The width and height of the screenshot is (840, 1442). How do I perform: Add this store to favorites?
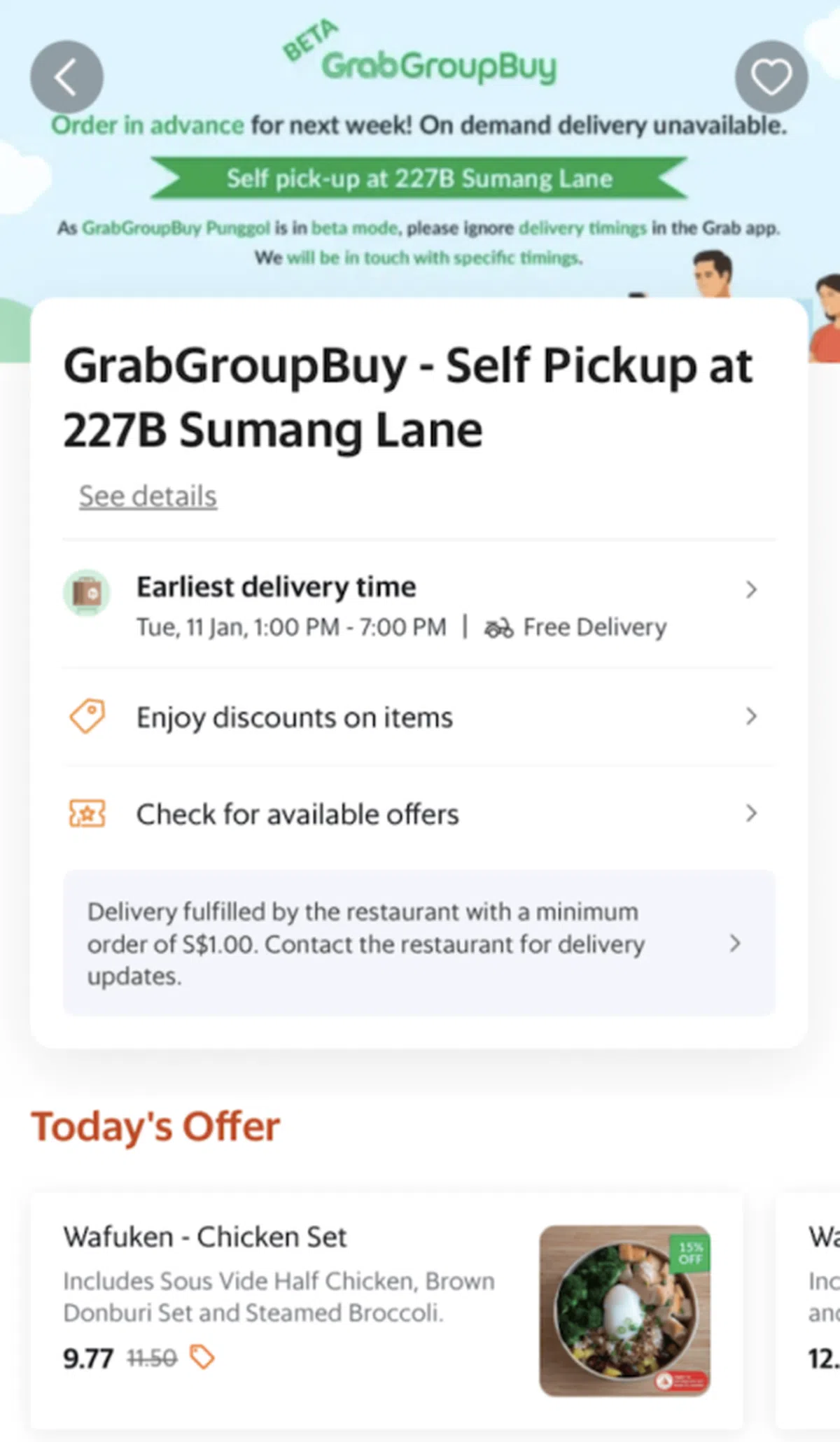click(771, 77)
